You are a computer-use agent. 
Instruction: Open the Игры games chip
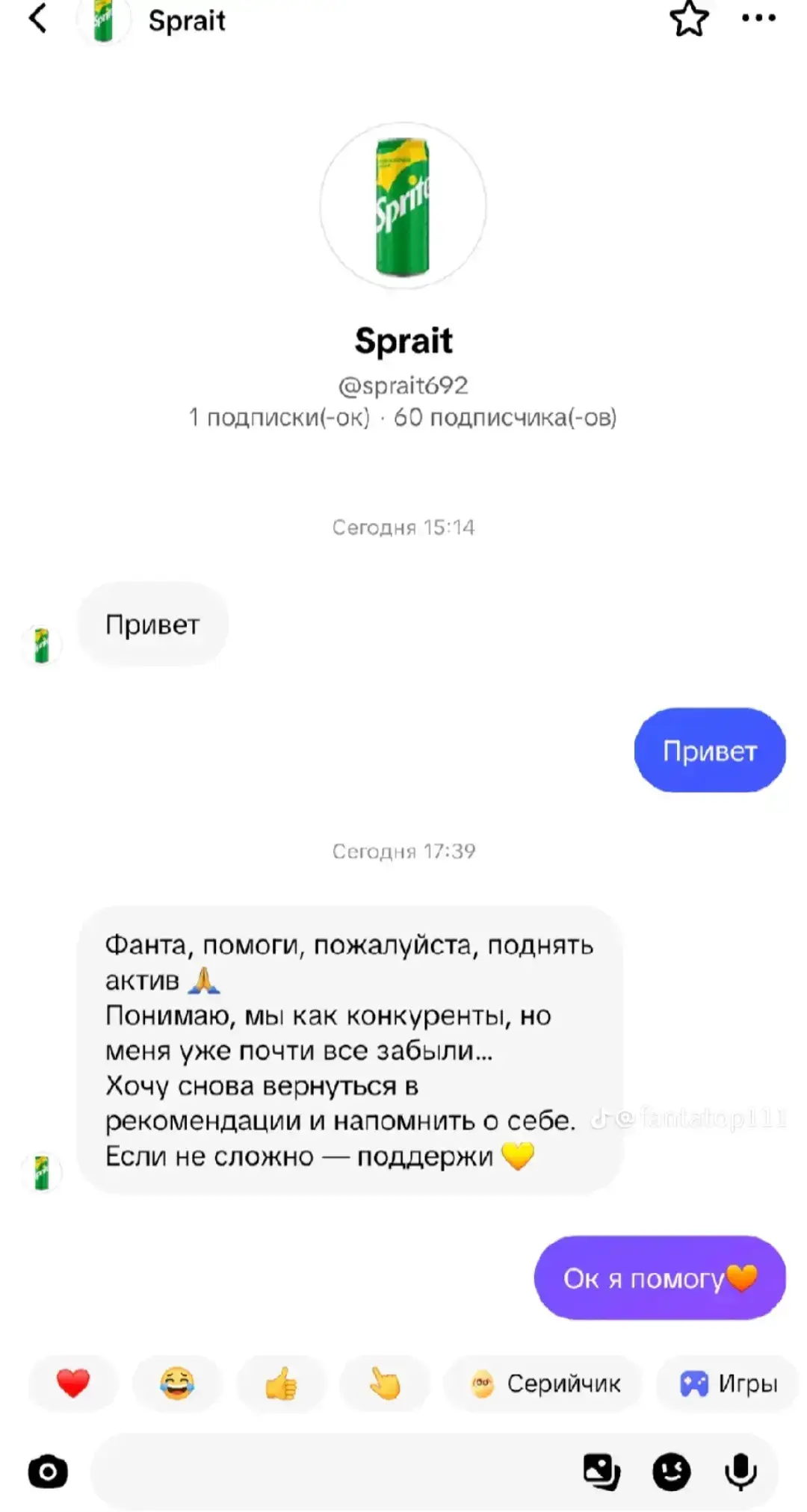(729, 1384)
